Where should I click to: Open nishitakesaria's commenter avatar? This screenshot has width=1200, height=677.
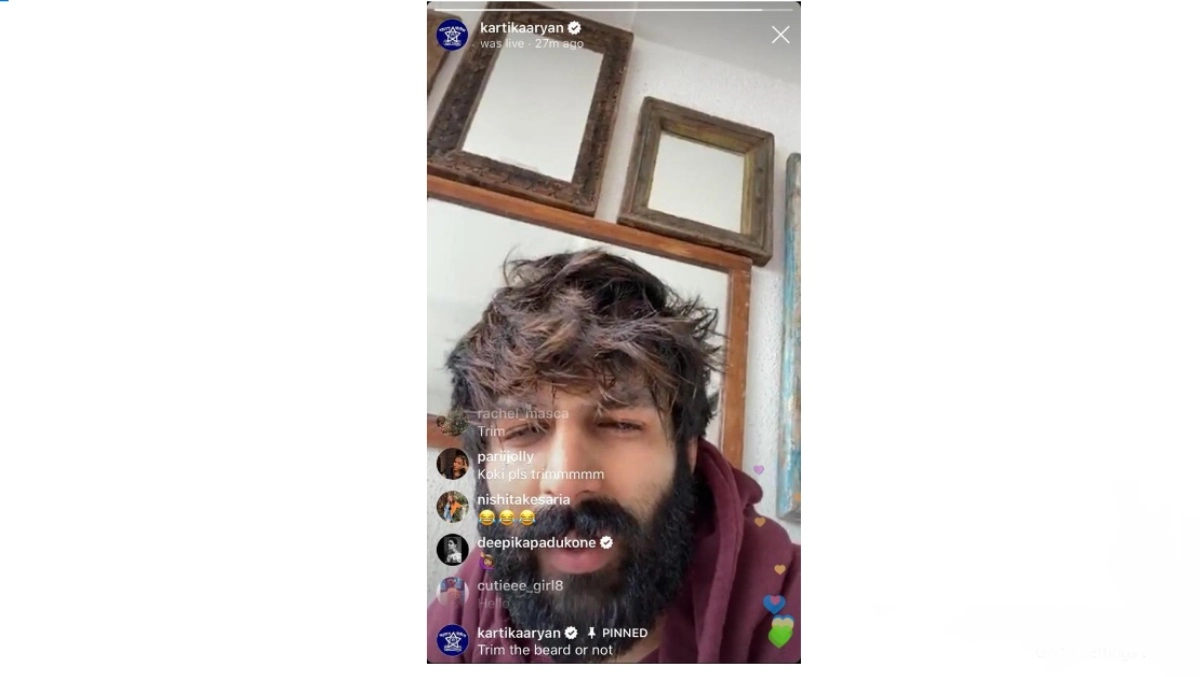[x=452, y=507]
